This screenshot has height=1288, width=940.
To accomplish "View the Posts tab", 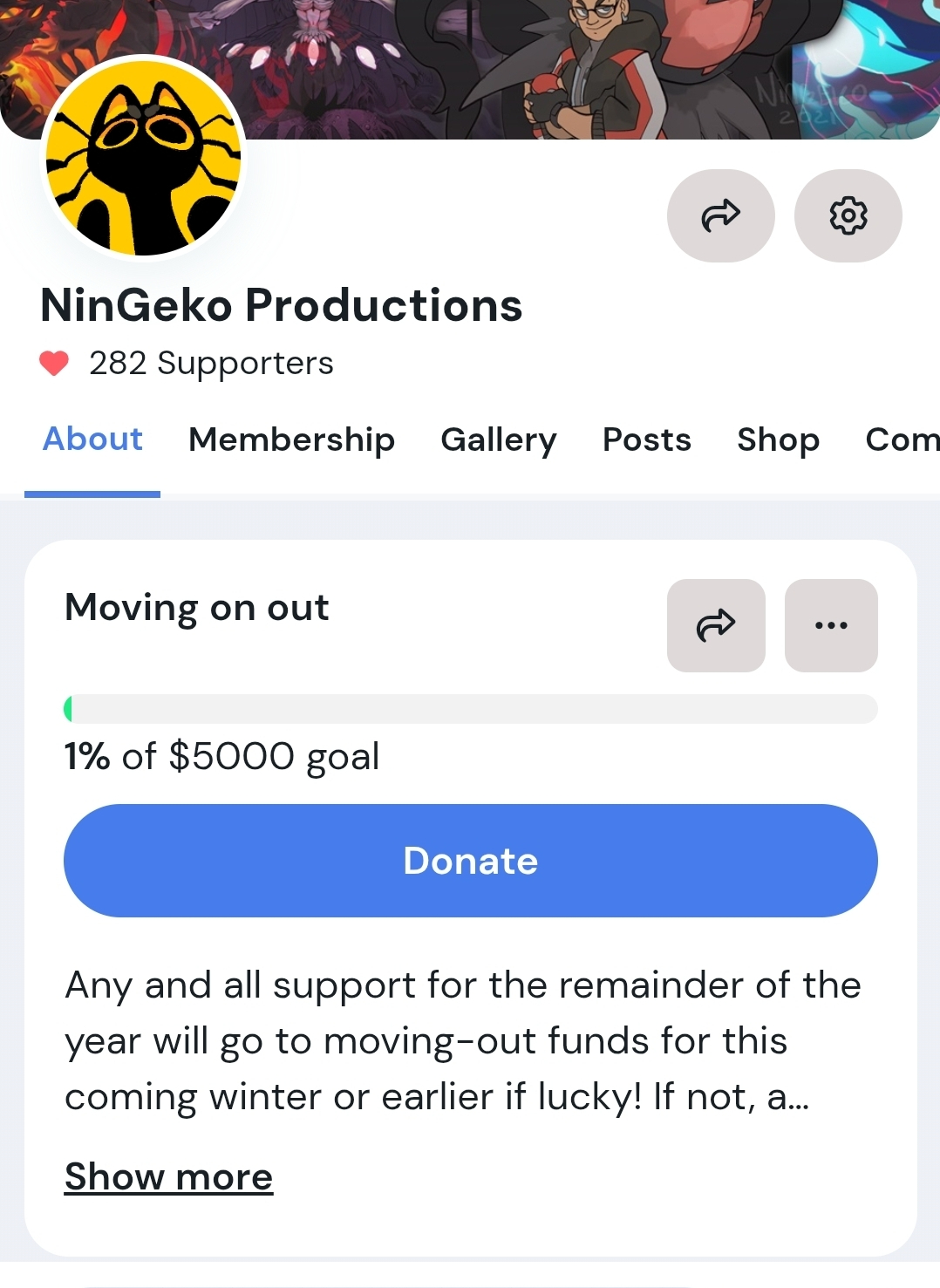I will click(646, 440).
